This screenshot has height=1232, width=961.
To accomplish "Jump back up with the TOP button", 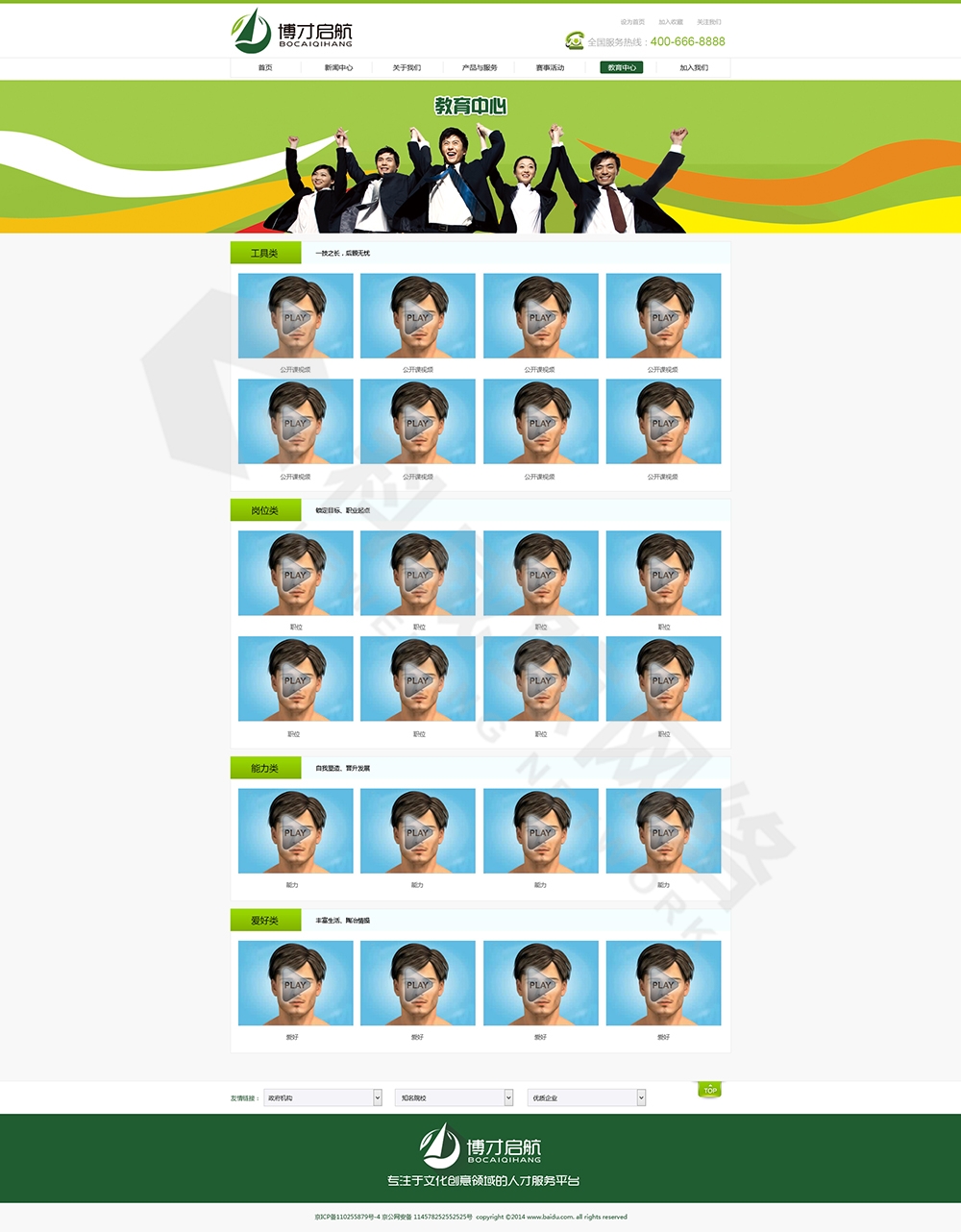I will click(709, 1090).
